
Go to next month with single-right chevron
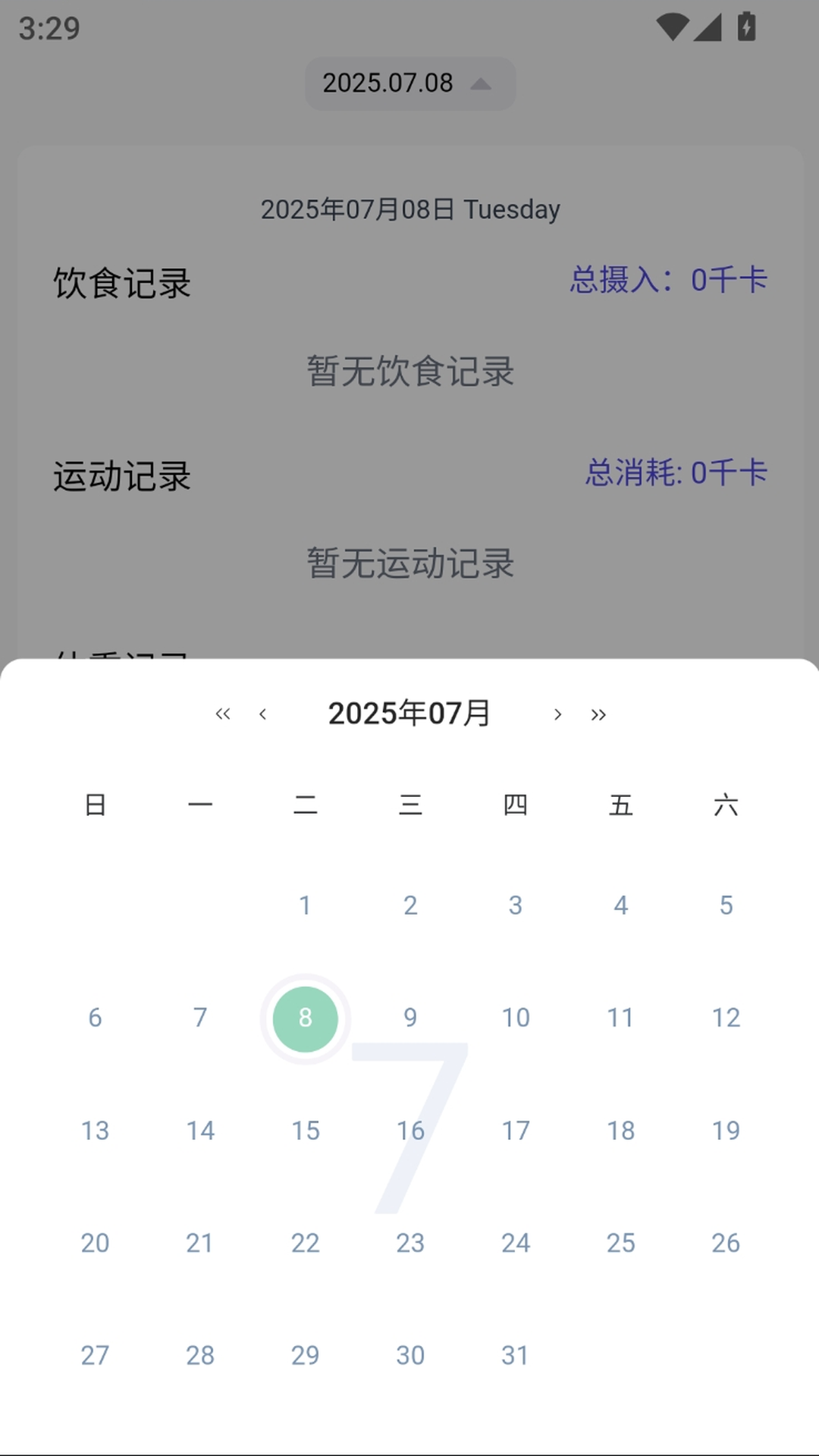click(x=557, y=714)
